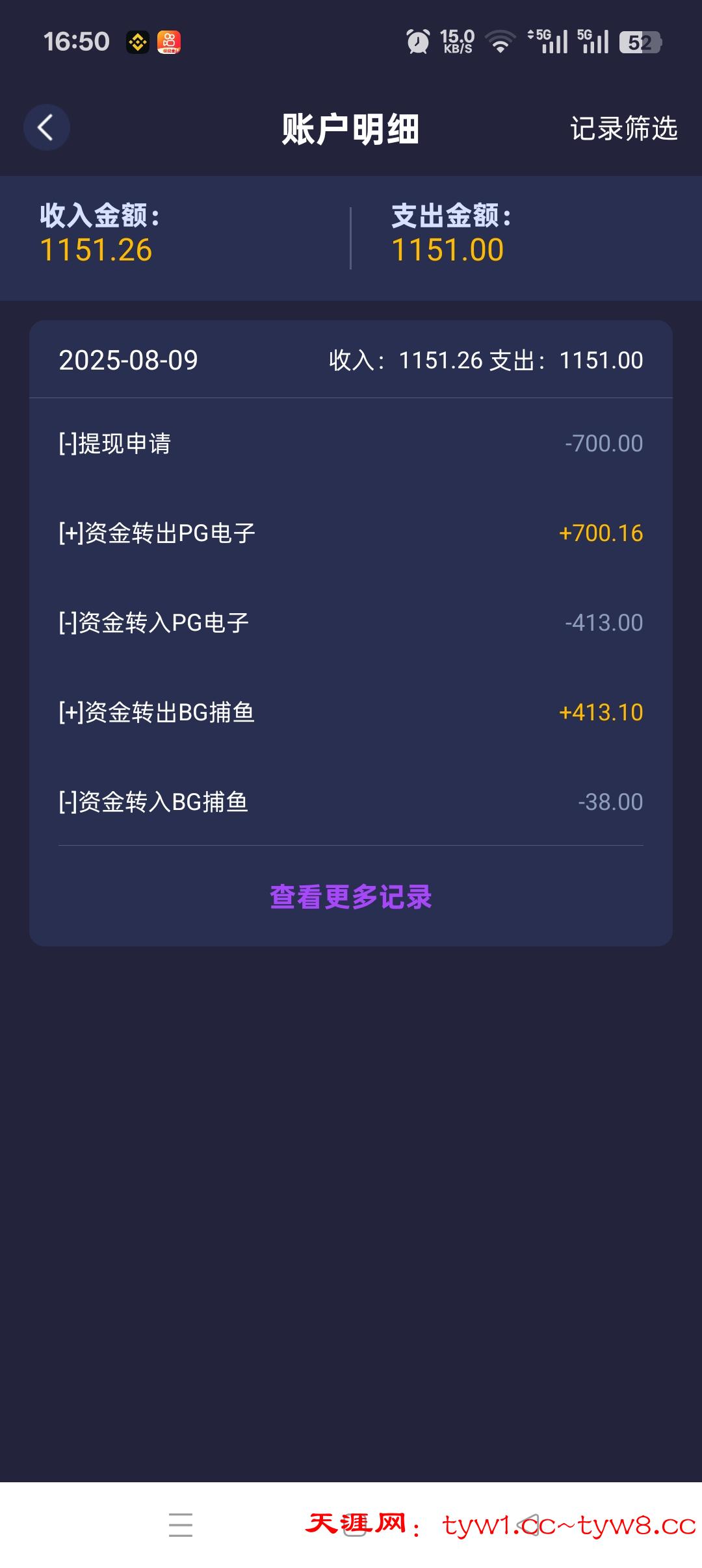
Task: Tap the date header 2025-08-09
Action: coord(128,360)
